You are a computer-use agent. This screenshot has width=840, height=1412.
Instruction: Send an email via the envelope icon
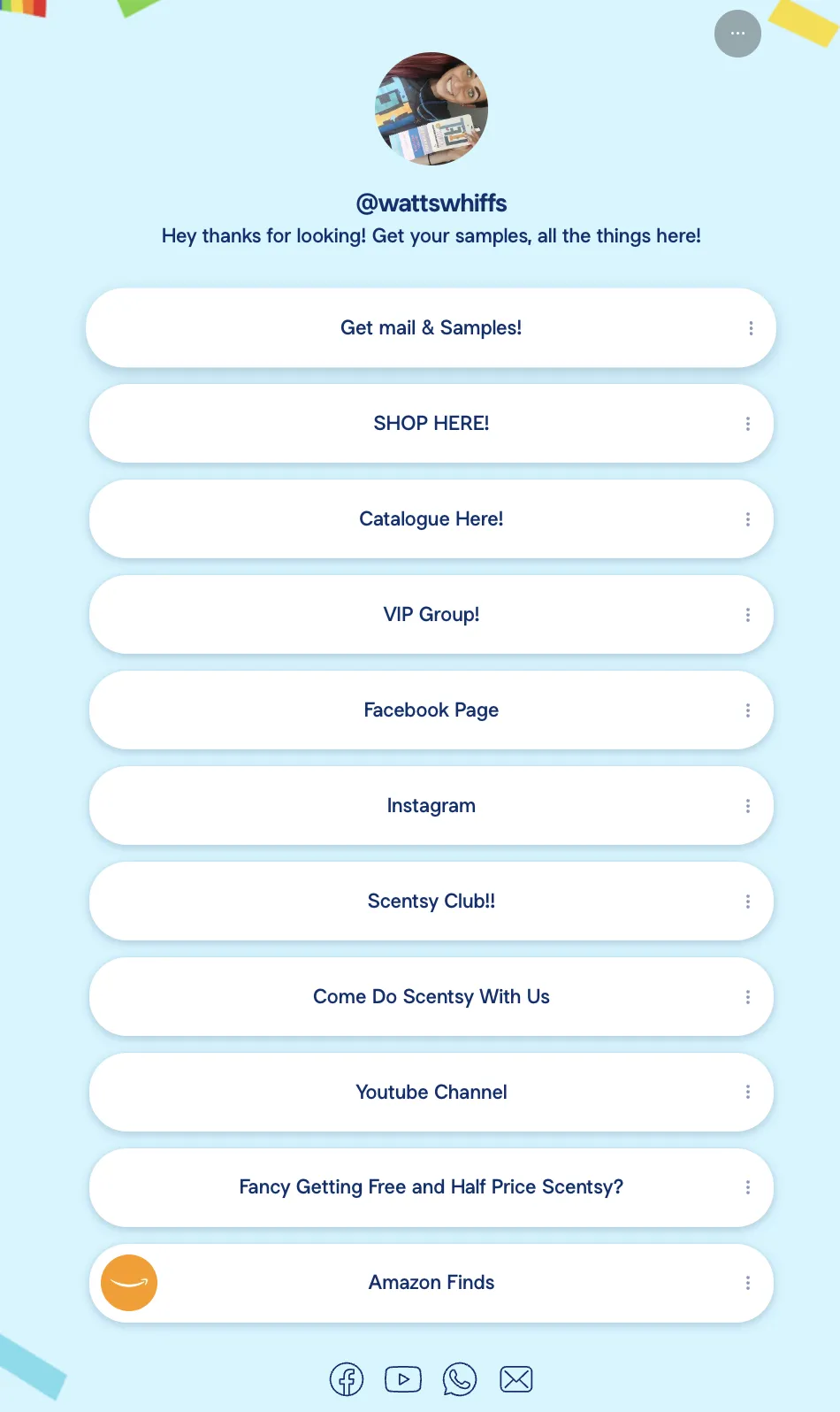516,1379
